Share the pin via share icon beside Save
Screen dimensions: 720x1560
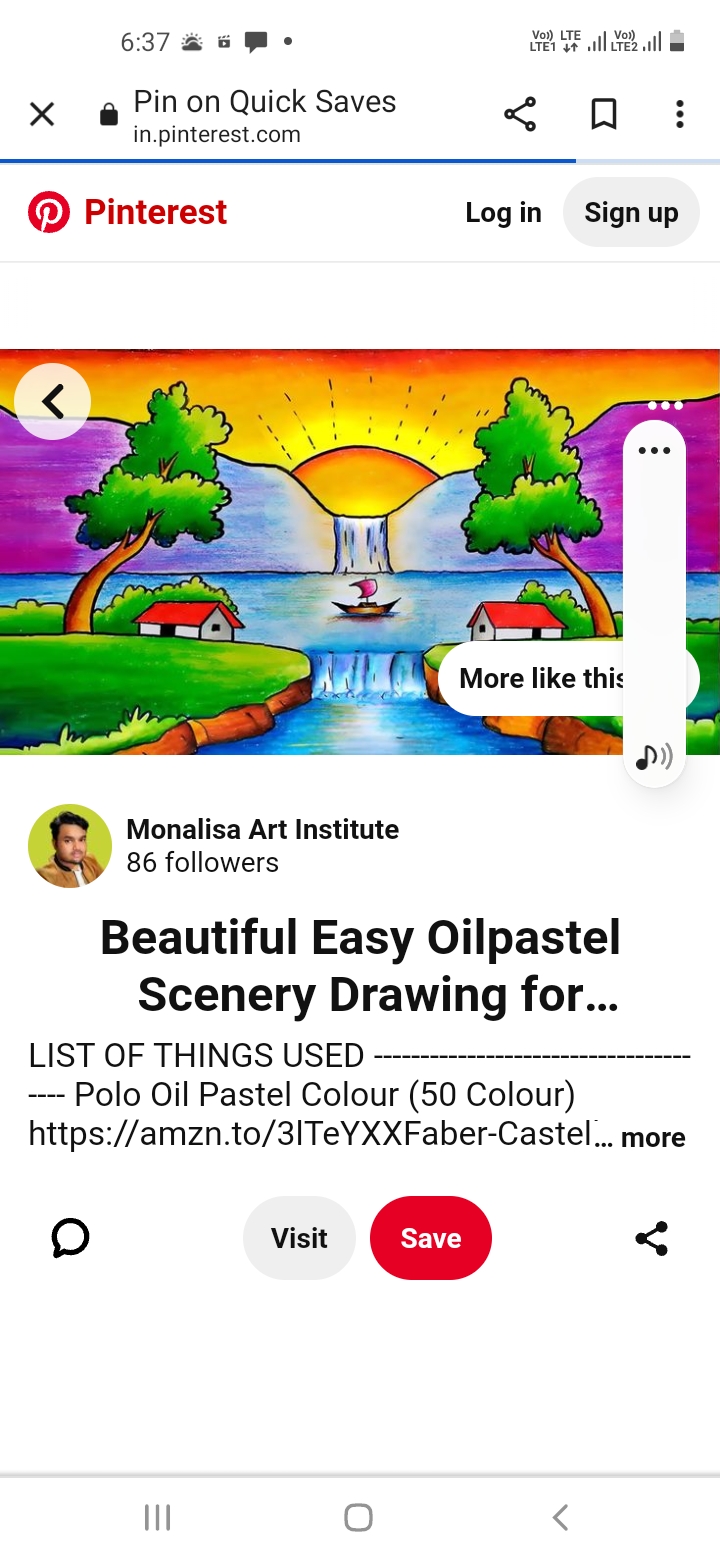coord(652,1238)
